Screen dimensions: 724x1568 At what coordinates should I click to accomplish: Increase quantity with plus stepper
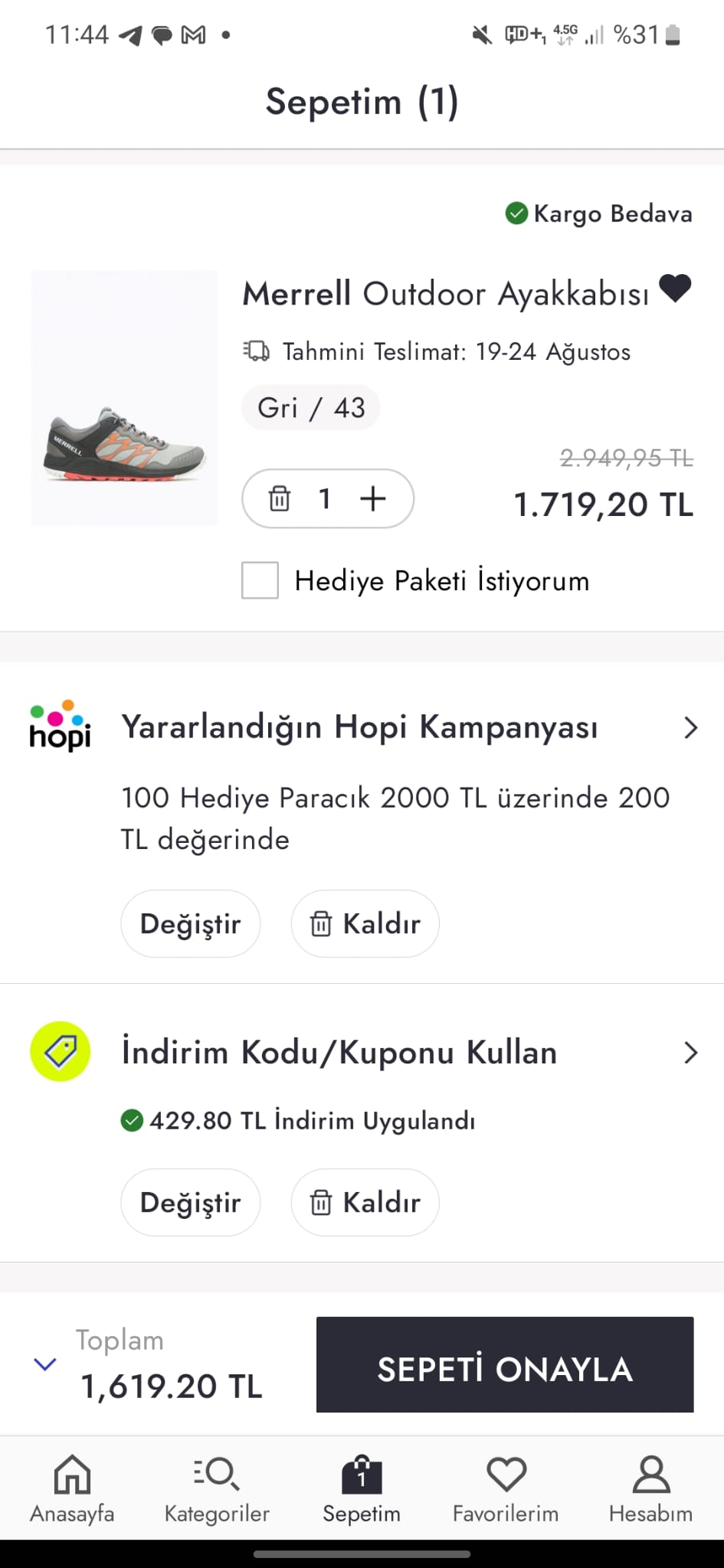click(373, 498)
